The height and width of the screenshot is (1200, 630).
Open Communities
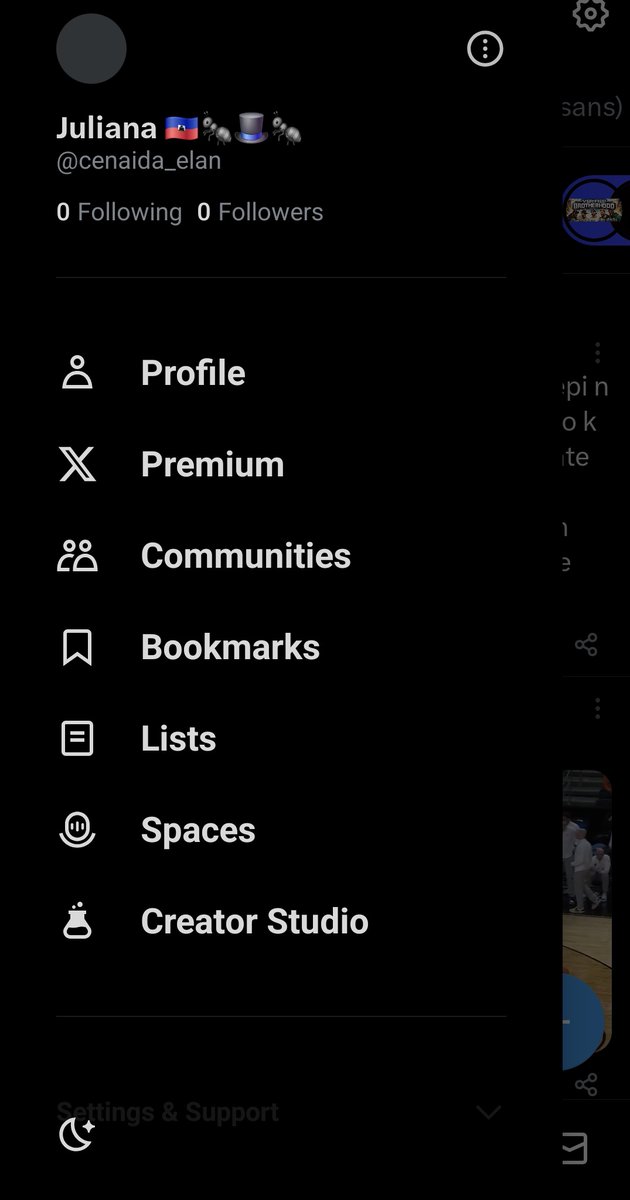[x=245, y=556]
